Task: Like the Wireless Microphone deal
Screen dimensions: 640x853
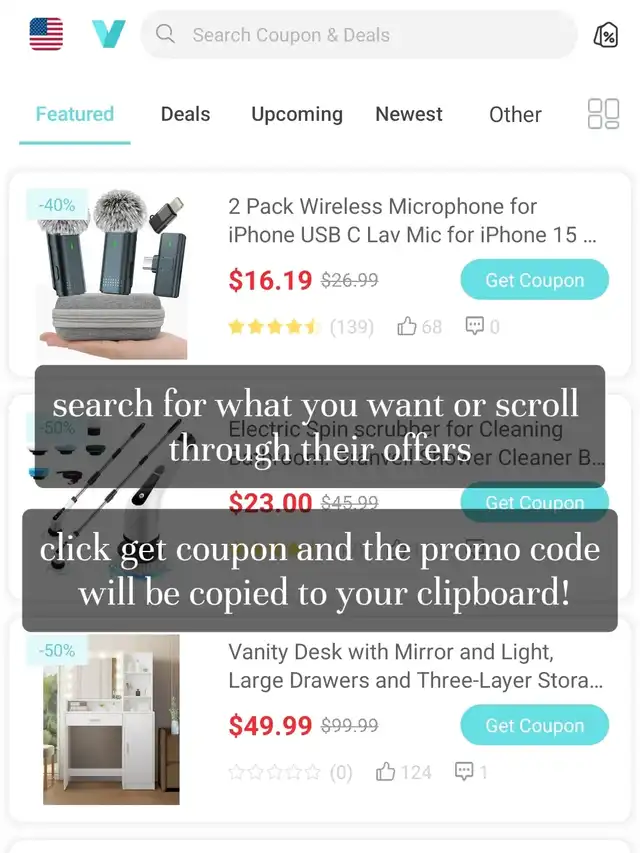Action: pos(419,326)
